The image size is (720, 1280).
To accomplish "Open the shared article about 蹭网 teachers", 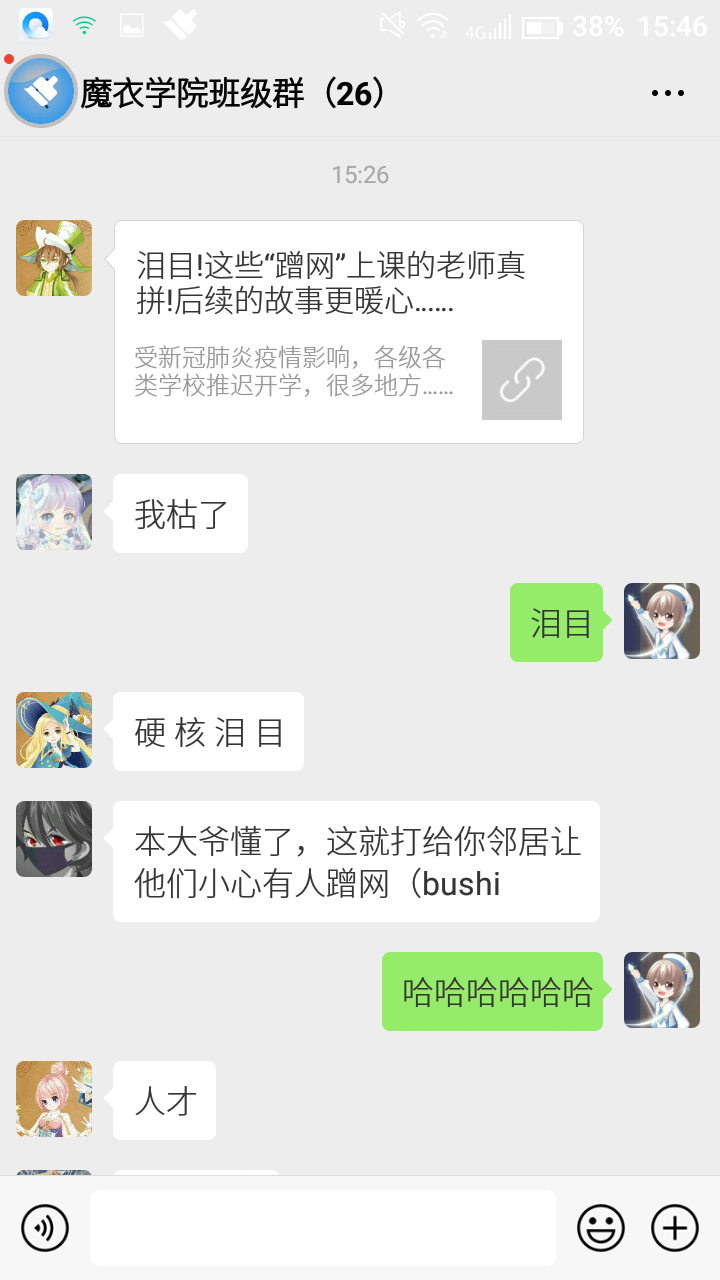I will pyautogui.click(x=348, y=332).
